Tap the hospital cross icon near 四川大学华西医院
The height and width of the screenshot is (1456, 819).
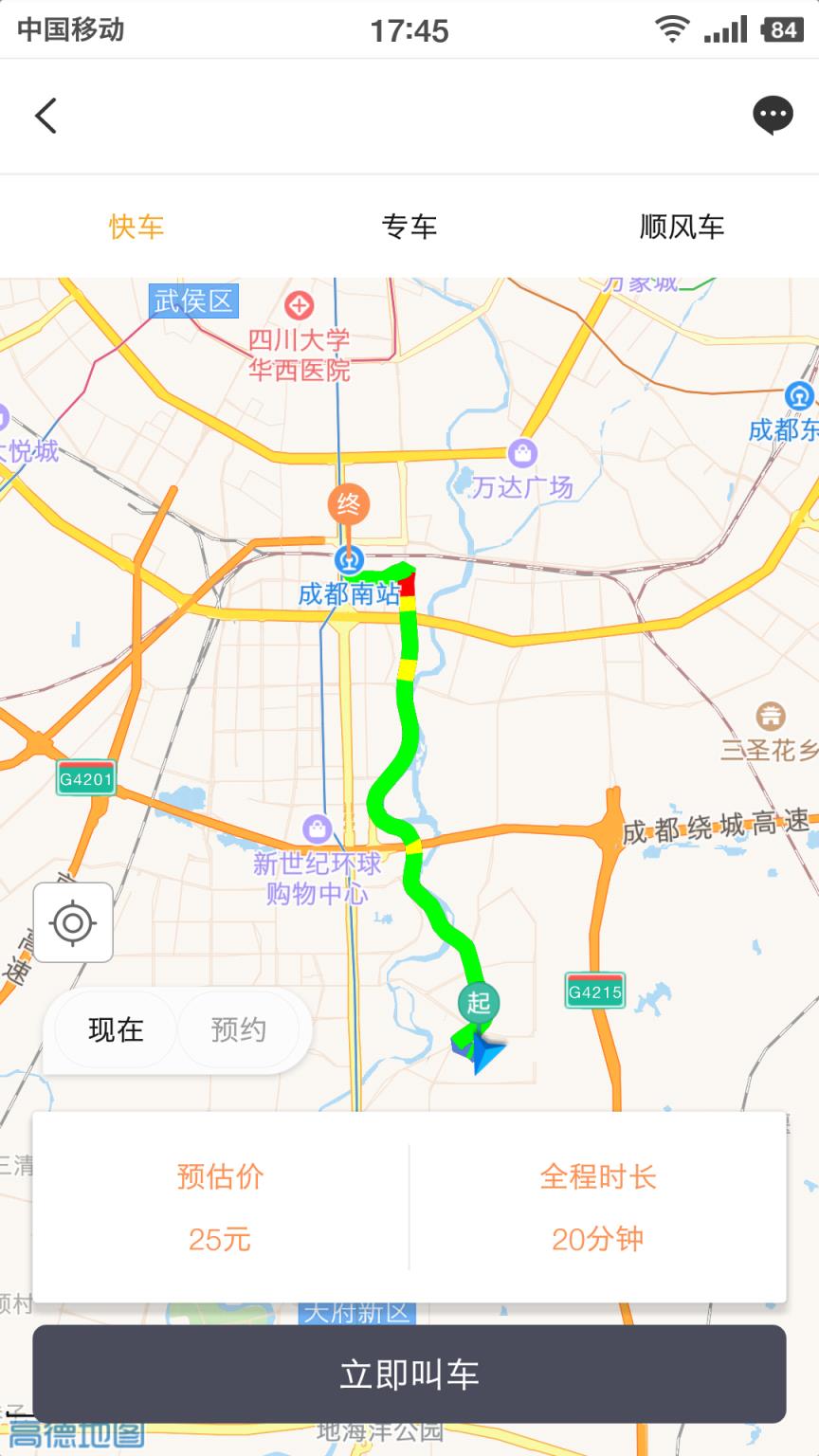tap(301, 304)
